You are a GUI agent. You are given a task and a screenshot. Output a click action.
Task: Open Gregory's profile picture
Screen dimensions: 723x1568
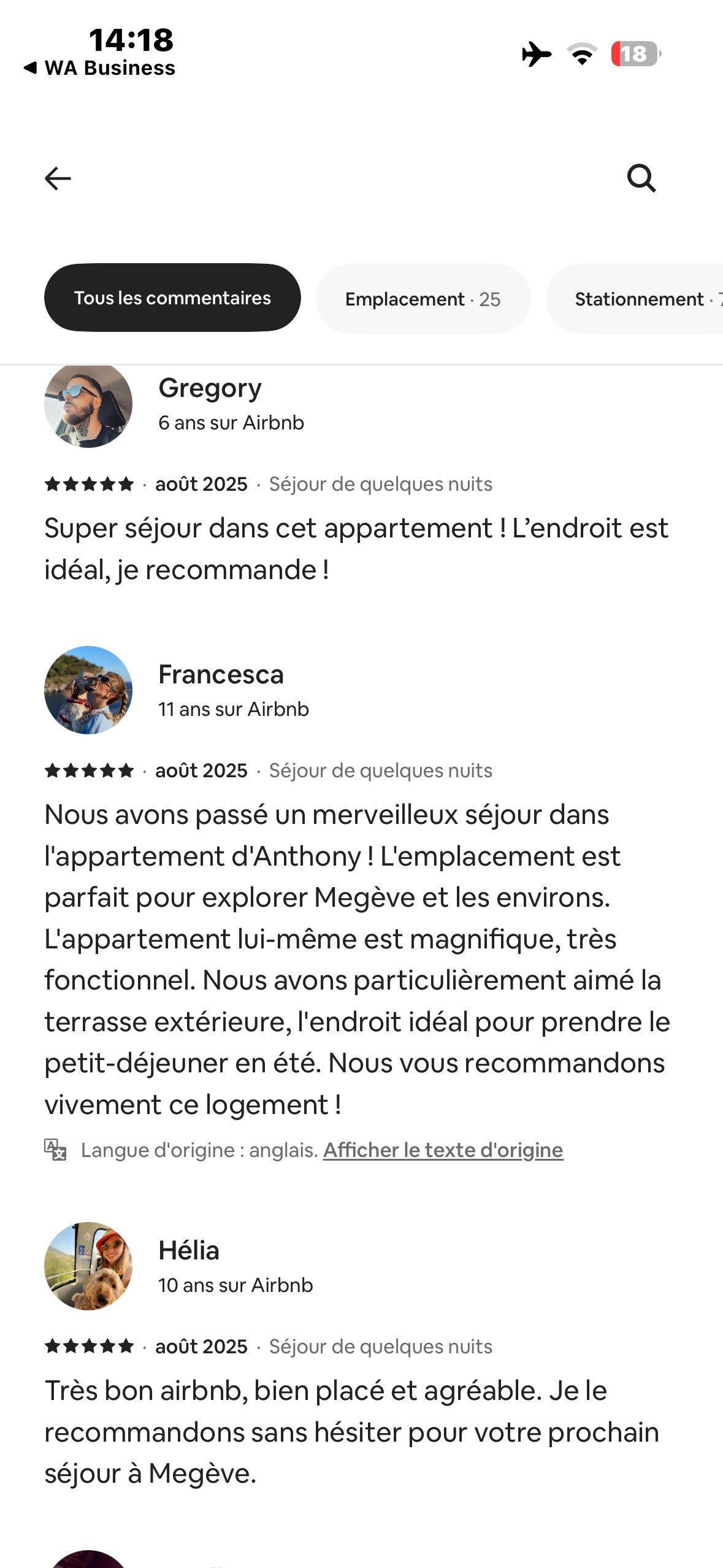(88, 405)
